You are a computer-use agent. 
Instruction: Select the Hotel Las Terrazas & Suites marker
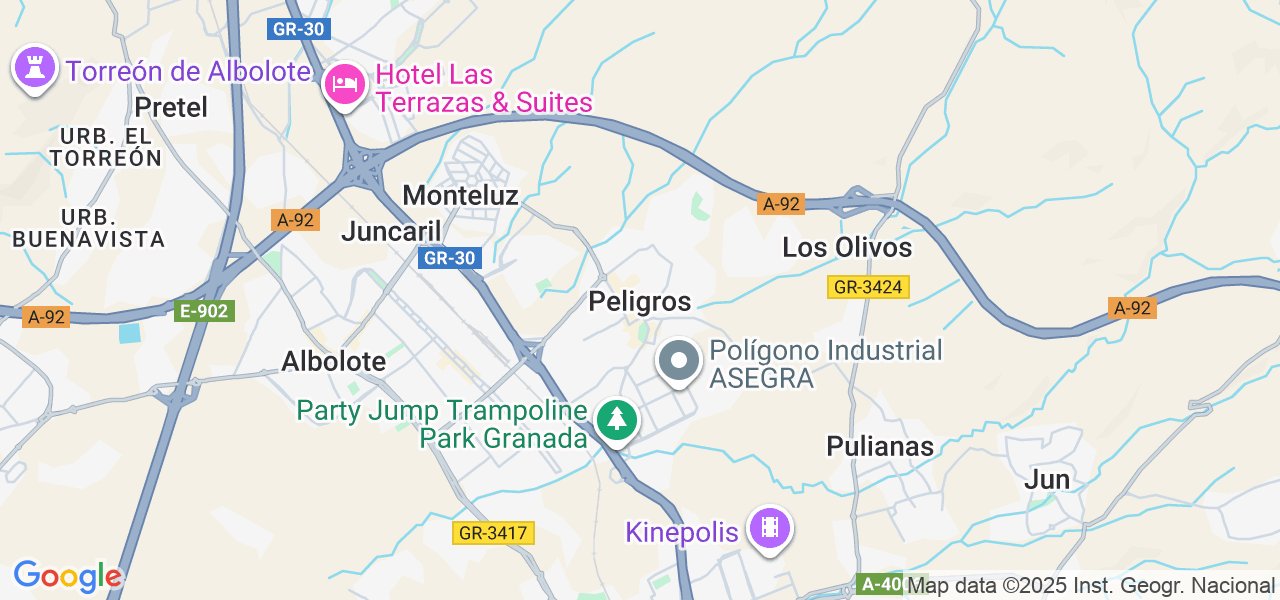pos(345,84)
